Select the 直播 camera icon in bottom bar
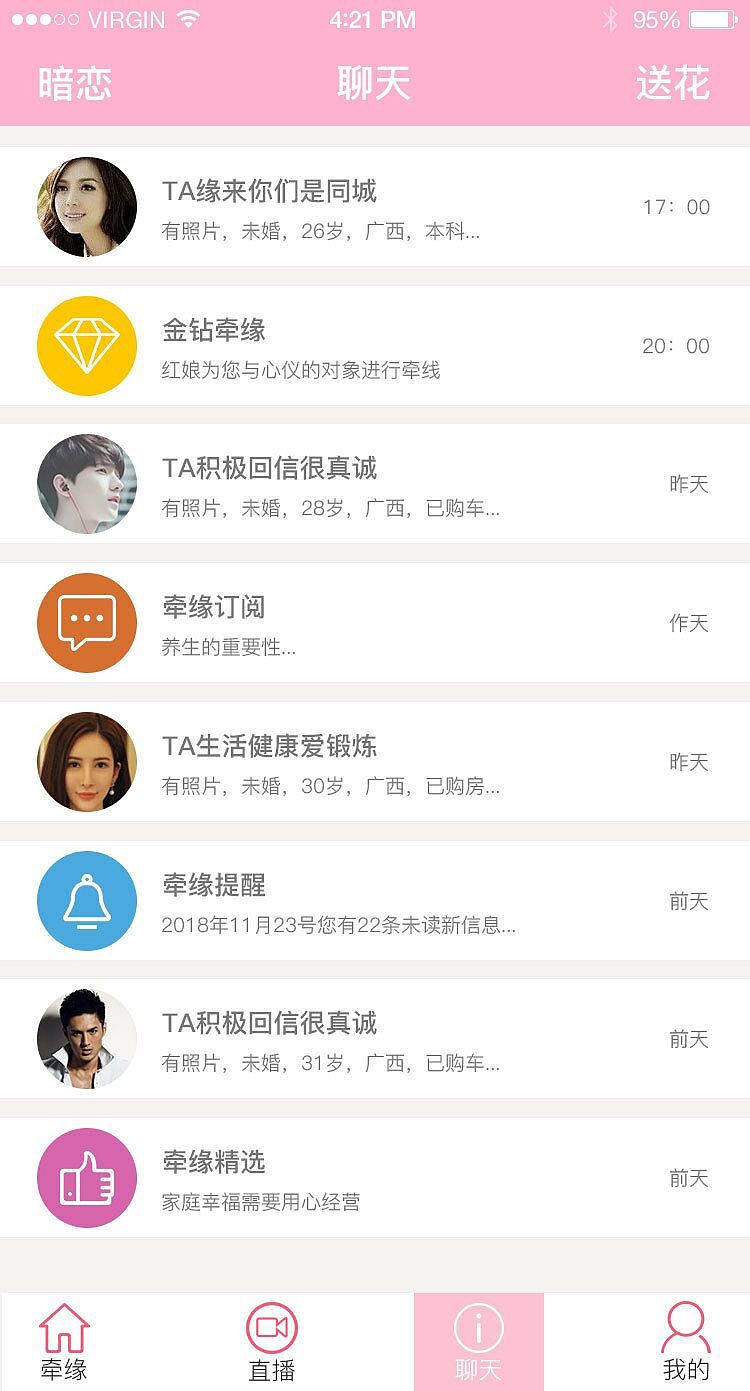Screen dimensions: 750x1391 270,1325
